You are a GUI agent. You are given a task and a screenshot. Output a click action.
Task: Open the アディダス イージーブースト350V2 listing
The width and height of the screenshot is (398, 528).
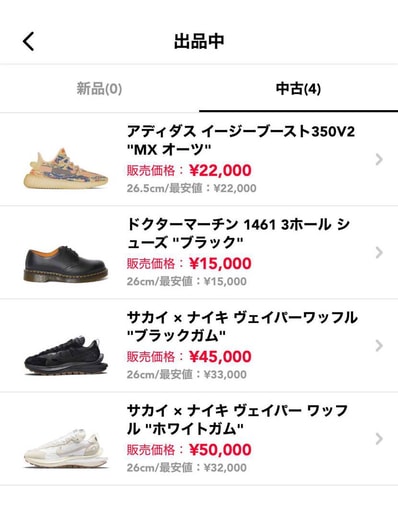(x=199, y=159)
